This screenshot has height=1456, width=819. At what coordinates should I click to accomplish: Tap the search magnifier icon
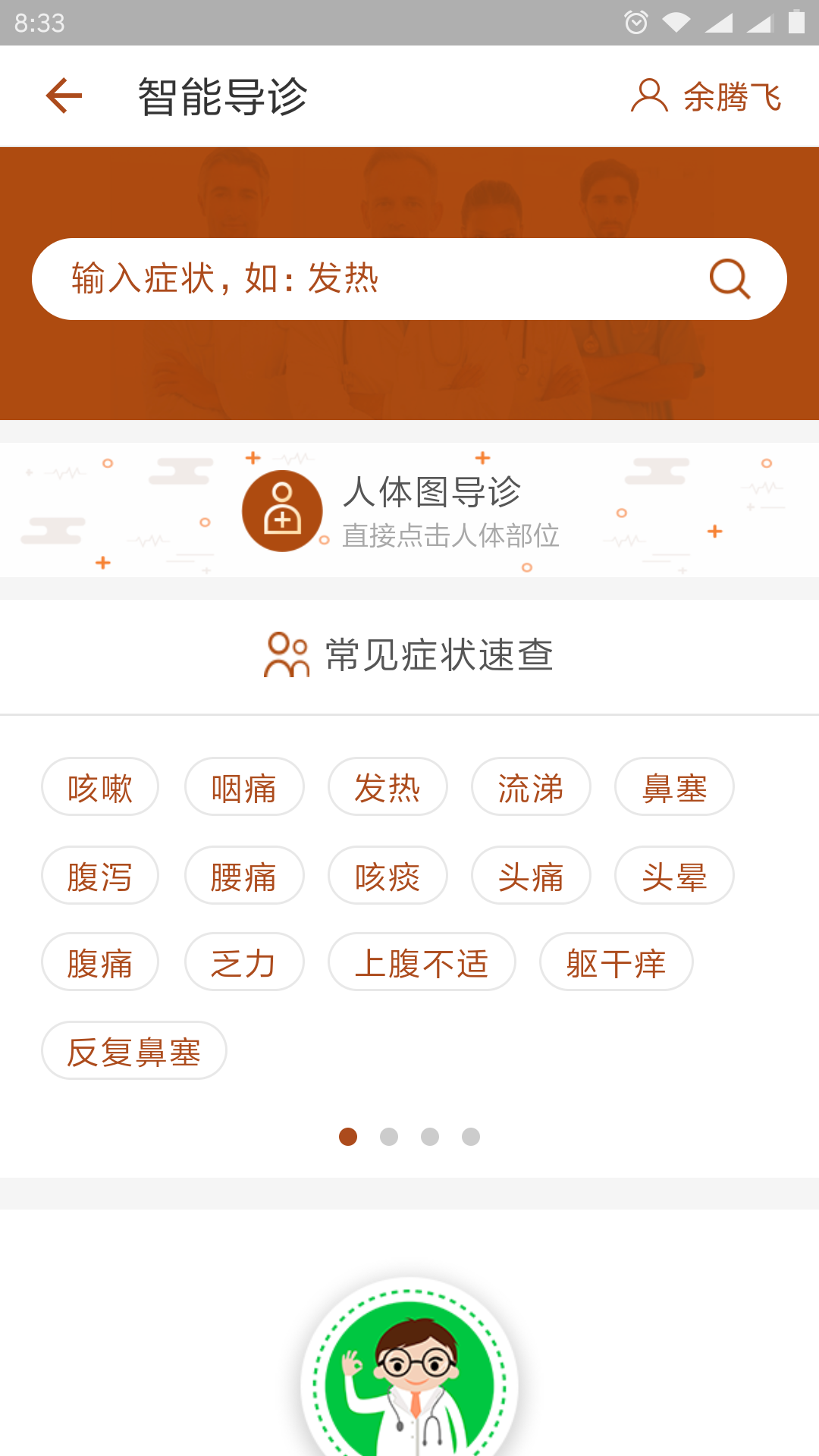[730, 279]
